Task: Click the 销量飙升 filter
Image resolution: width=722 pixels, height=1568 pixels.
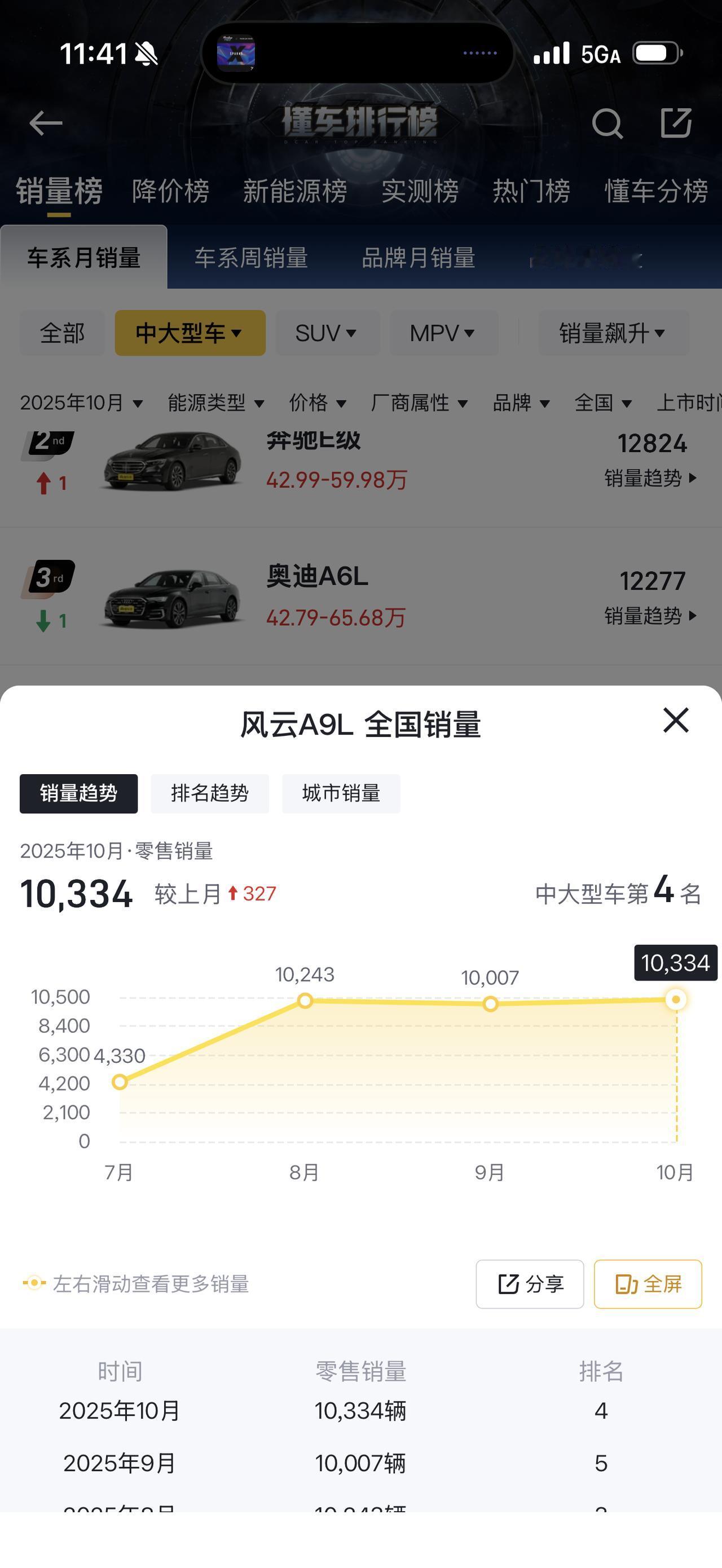Action: click(x=613, y=333)
